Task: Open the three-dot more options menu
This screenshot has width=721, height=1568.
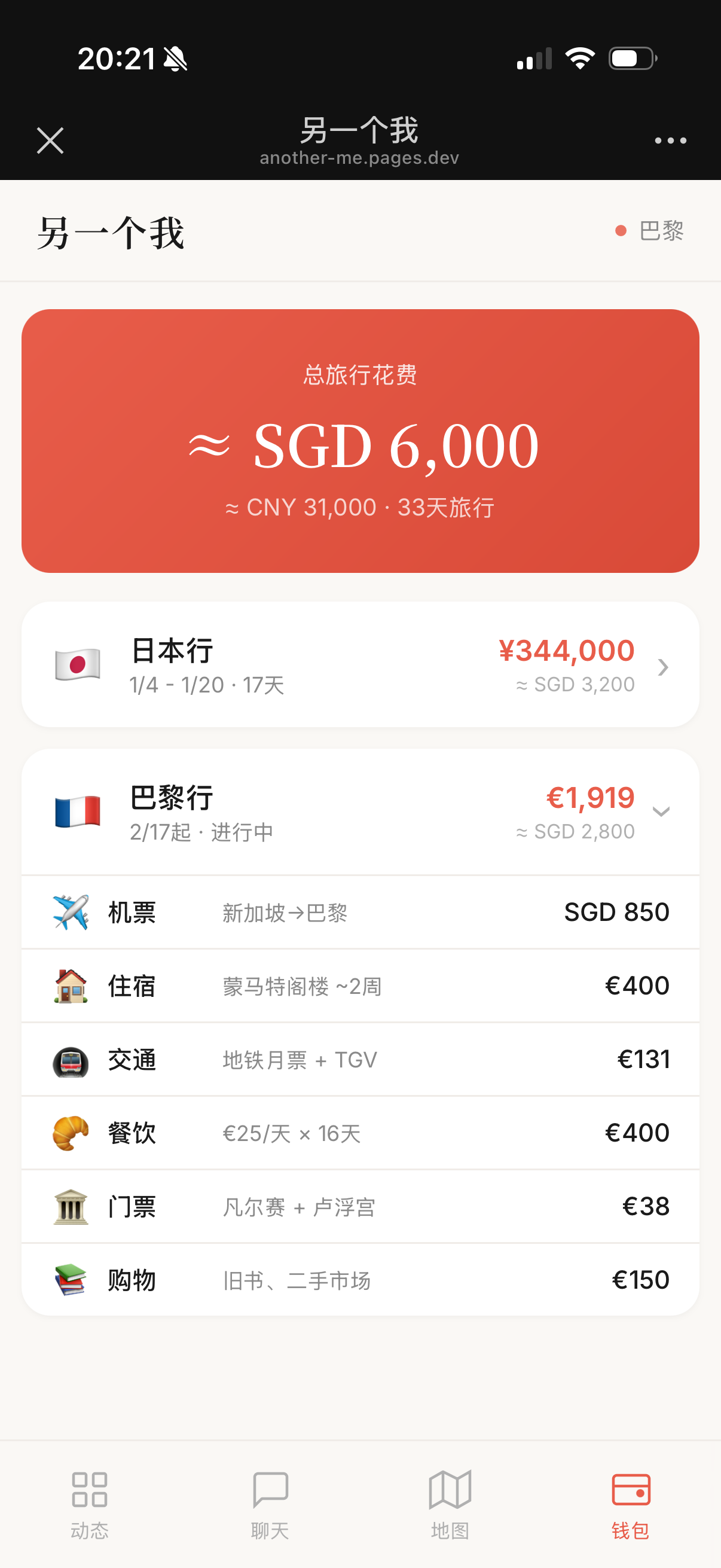Action: click(670, 141)
